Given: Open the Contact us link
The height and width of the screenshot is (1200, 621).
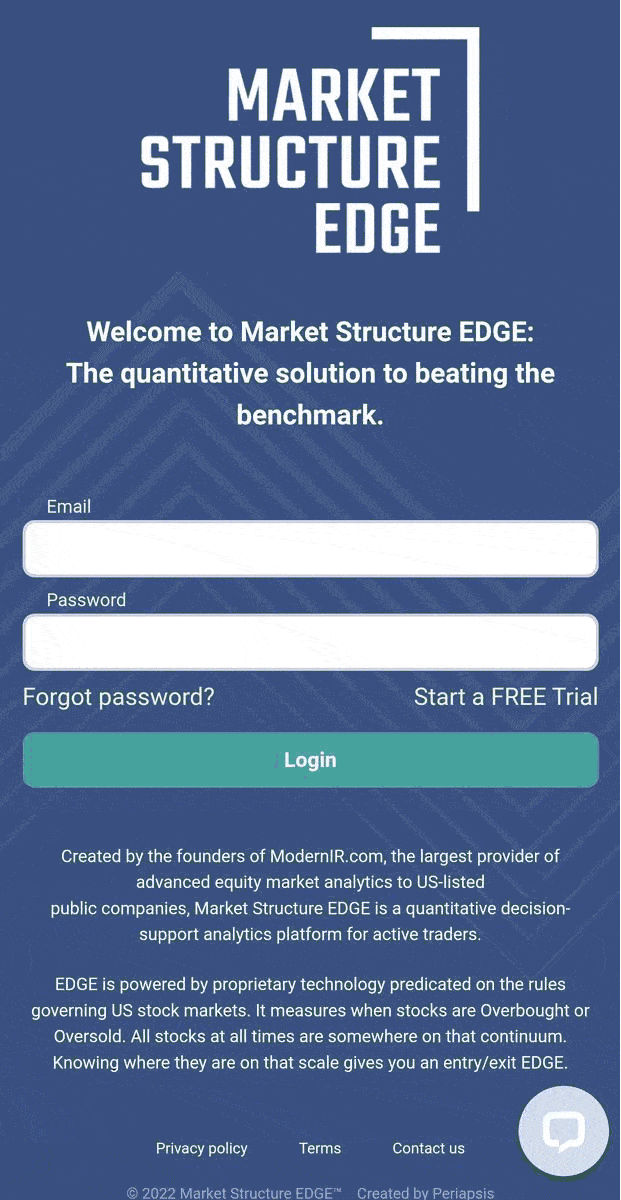Looking at the screenshot, I should point(429,1148).
